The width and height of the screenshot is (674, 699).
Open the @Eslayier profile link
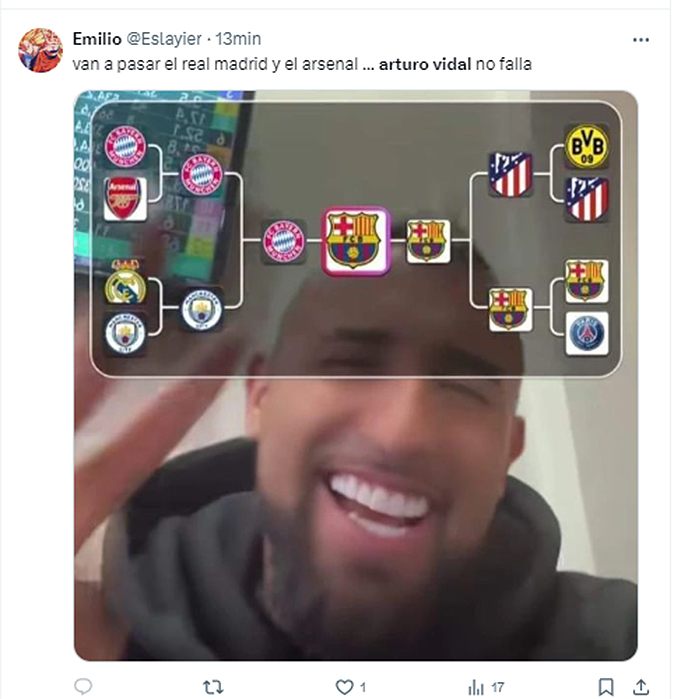[x=164, y=38]
